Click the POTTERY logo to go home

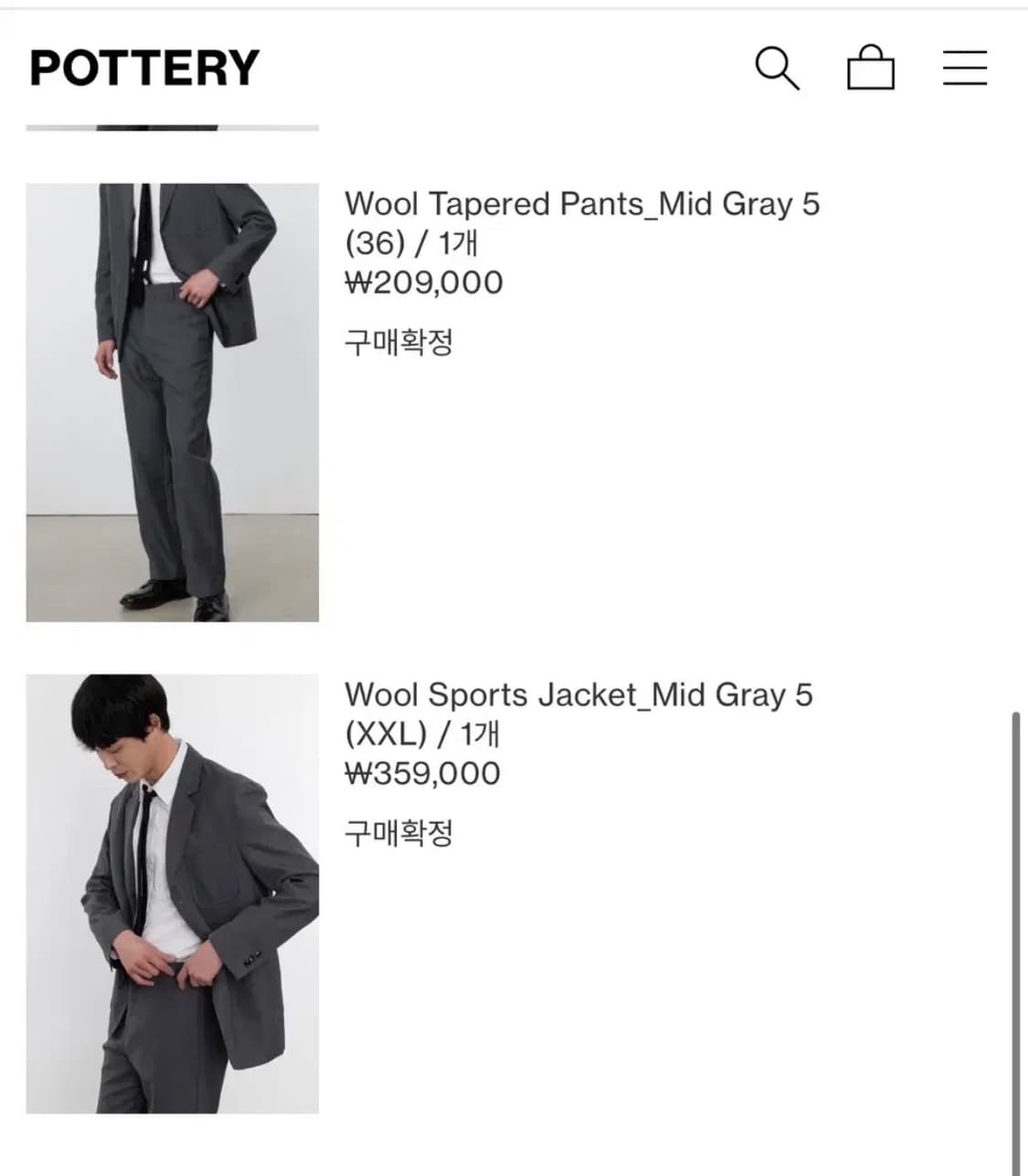[143, 66]
